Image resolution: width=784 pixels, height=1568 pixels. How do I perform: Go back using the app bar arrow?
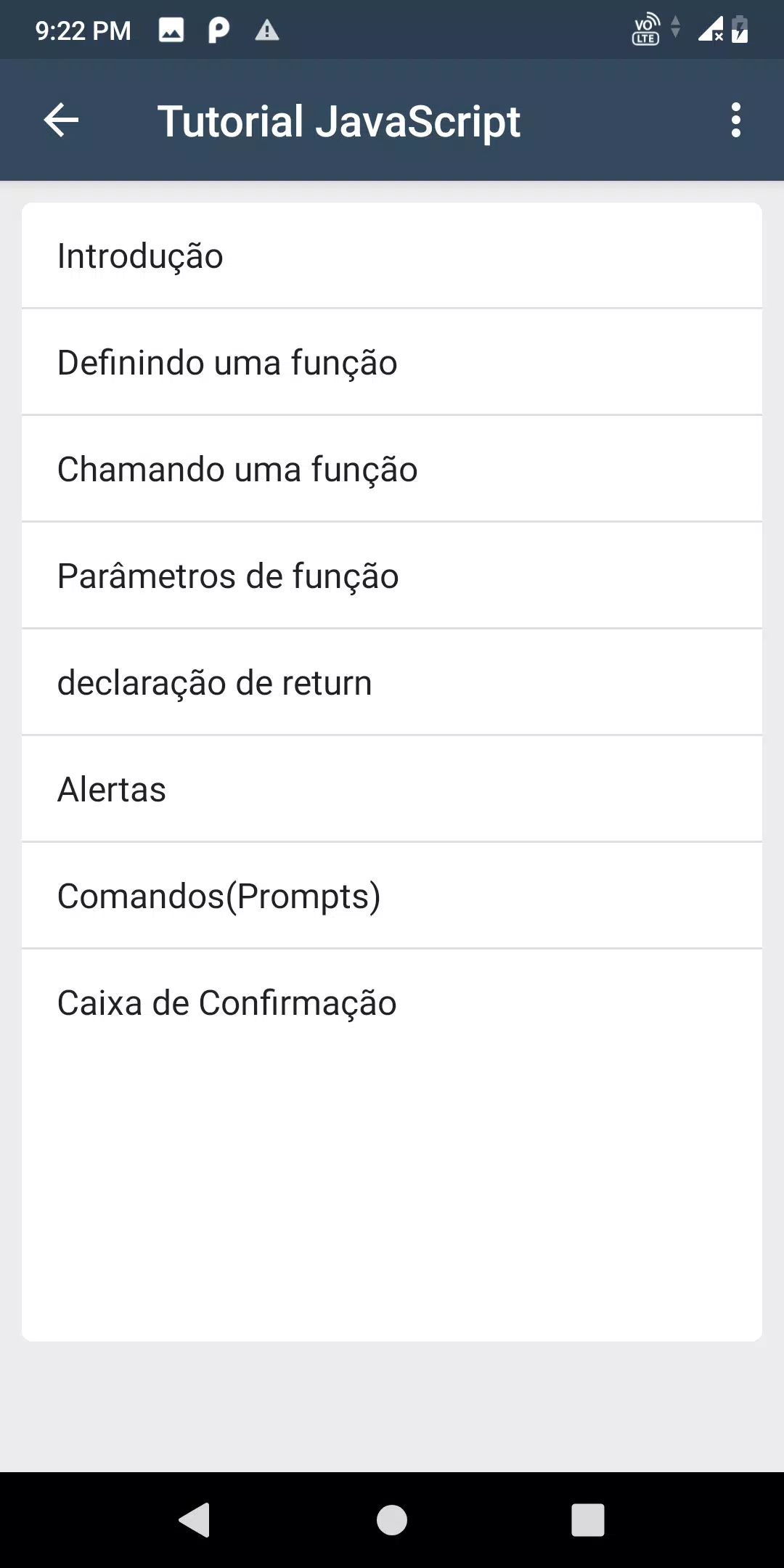(x=61, y=120)
